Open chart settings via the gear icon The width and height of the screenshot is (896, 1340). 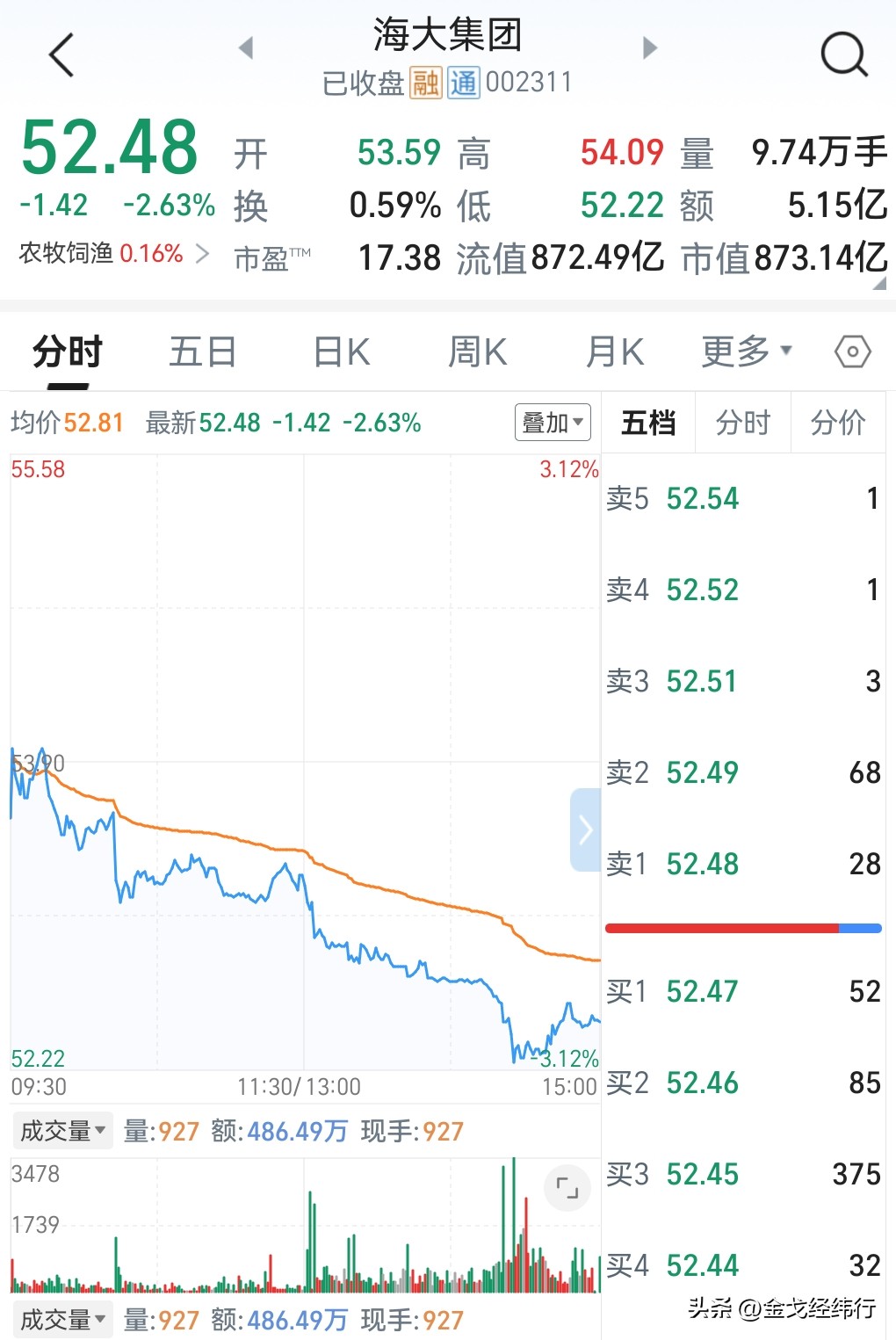click(x=850, y=351)
